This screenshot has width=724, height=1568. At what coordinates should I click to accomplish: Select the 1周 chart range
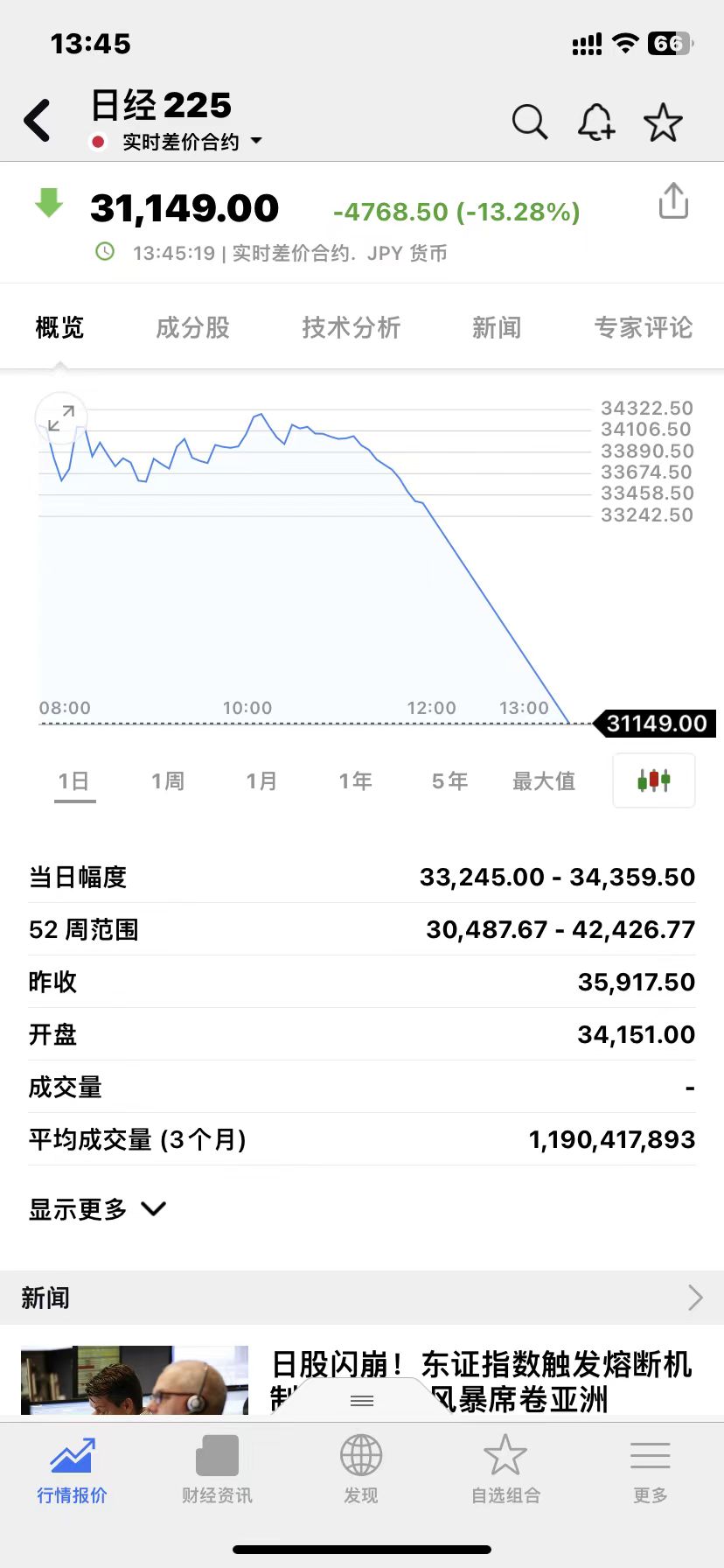(168, 781)
